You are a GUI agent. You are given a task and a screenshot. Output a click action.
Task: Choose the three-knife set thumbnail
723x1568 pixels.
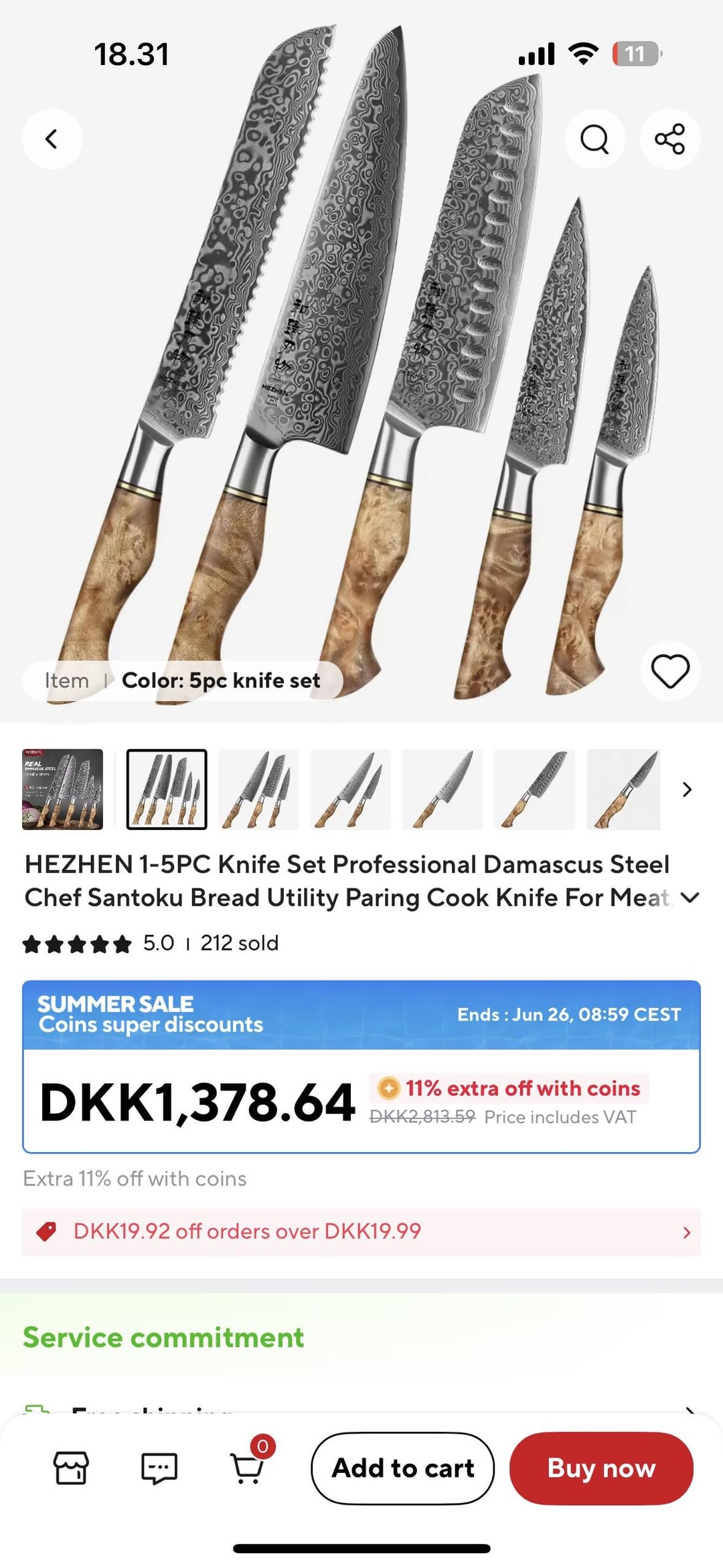(258, 789)
